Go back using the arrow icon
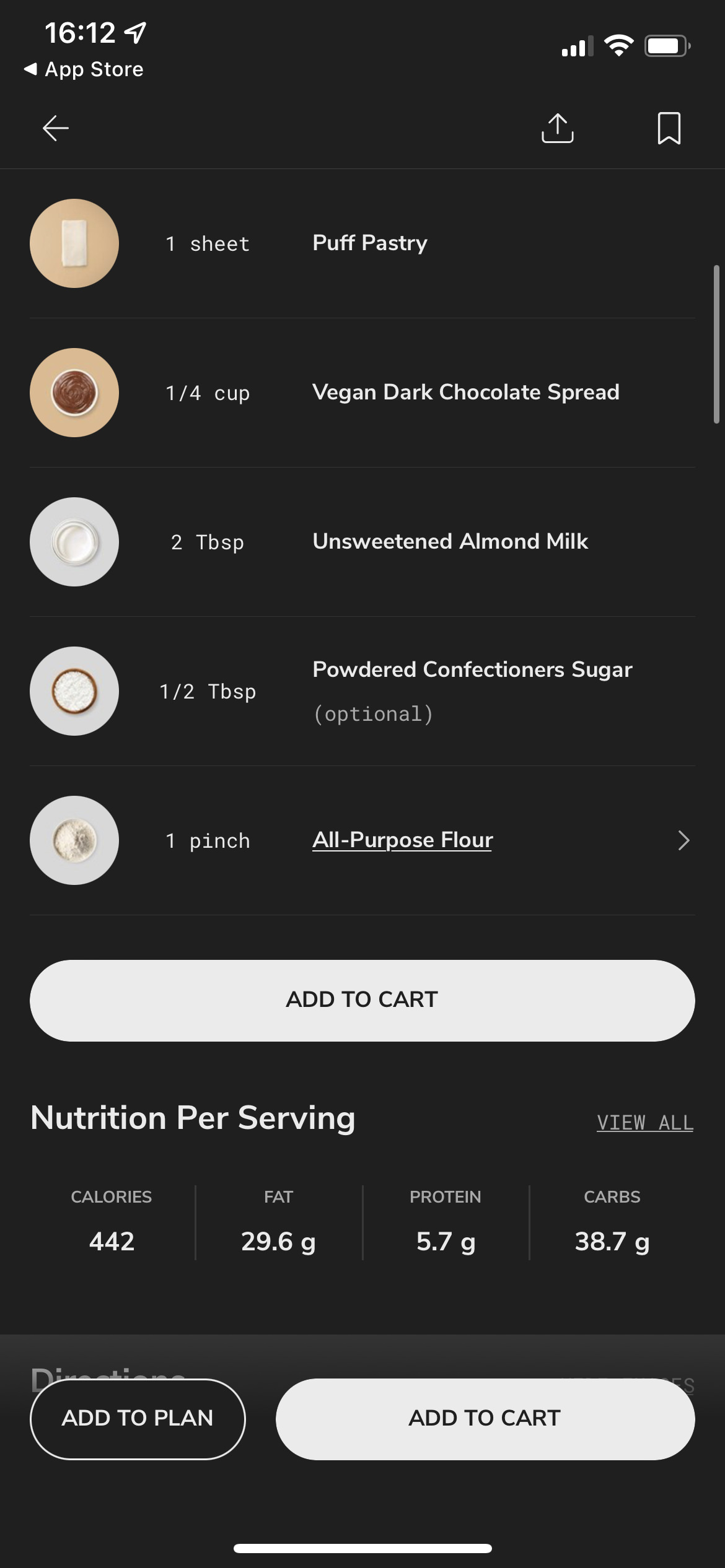725x1568 pixels. (56, 128)
